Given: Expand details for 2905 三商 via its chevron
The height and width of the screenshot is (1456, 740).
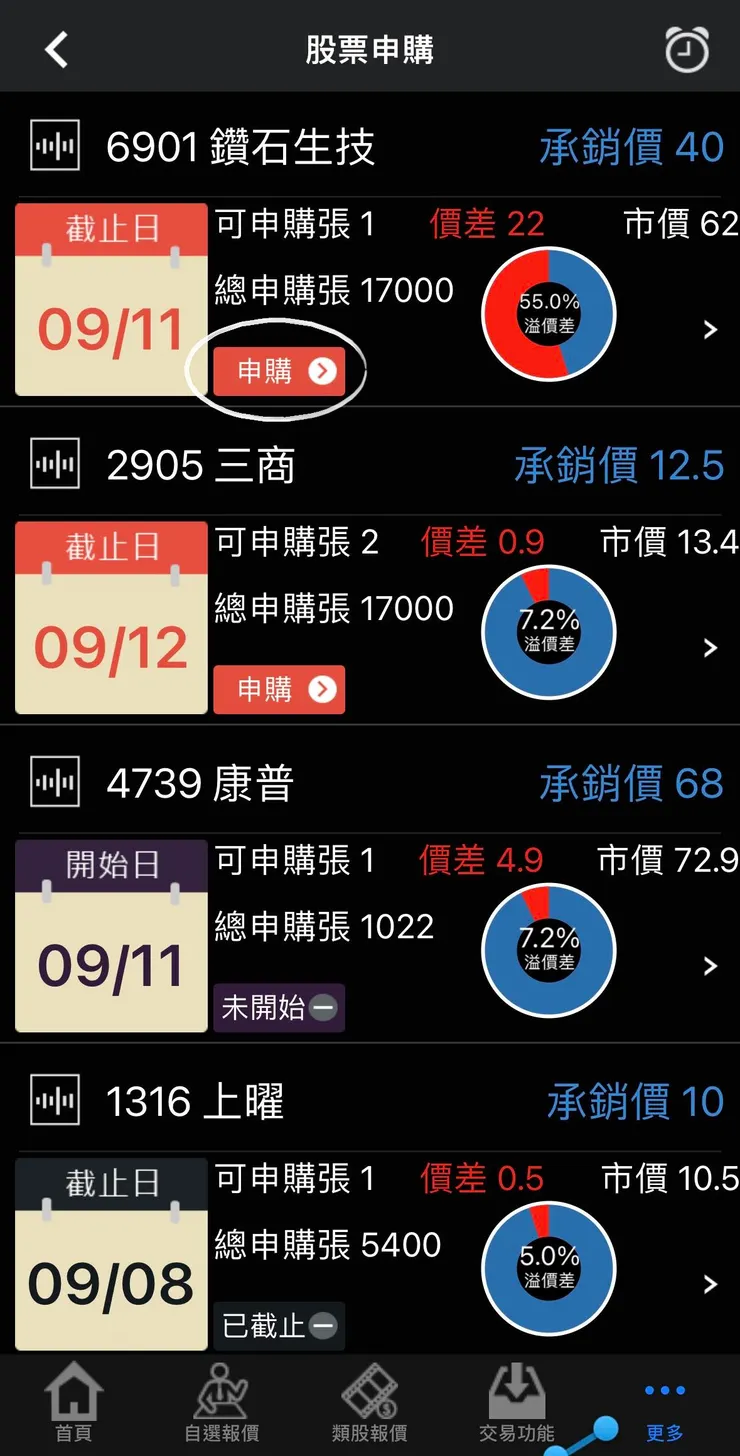Looking at the screenshot, I should [x=712, y=648].
